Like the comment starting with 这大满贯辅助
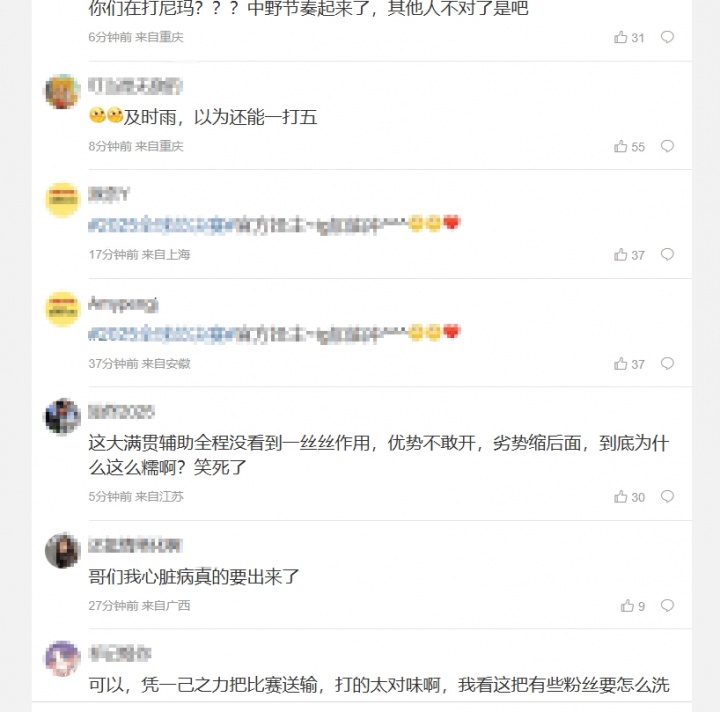Image resolution: width=720 pixels, height=712 pixels. click(x=621, y=497)
